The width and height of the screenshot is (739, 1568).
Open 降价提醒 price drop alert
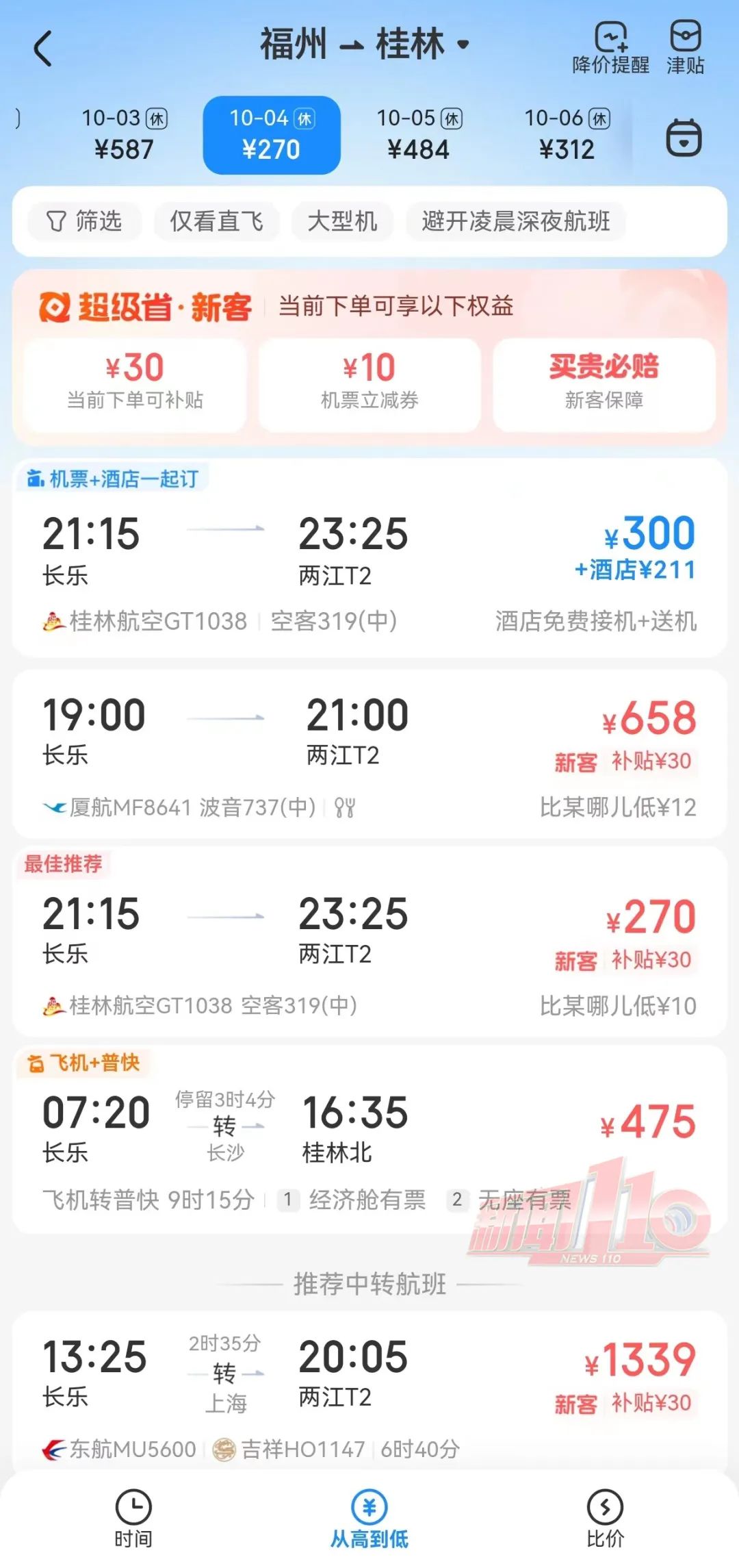point(610,48)
